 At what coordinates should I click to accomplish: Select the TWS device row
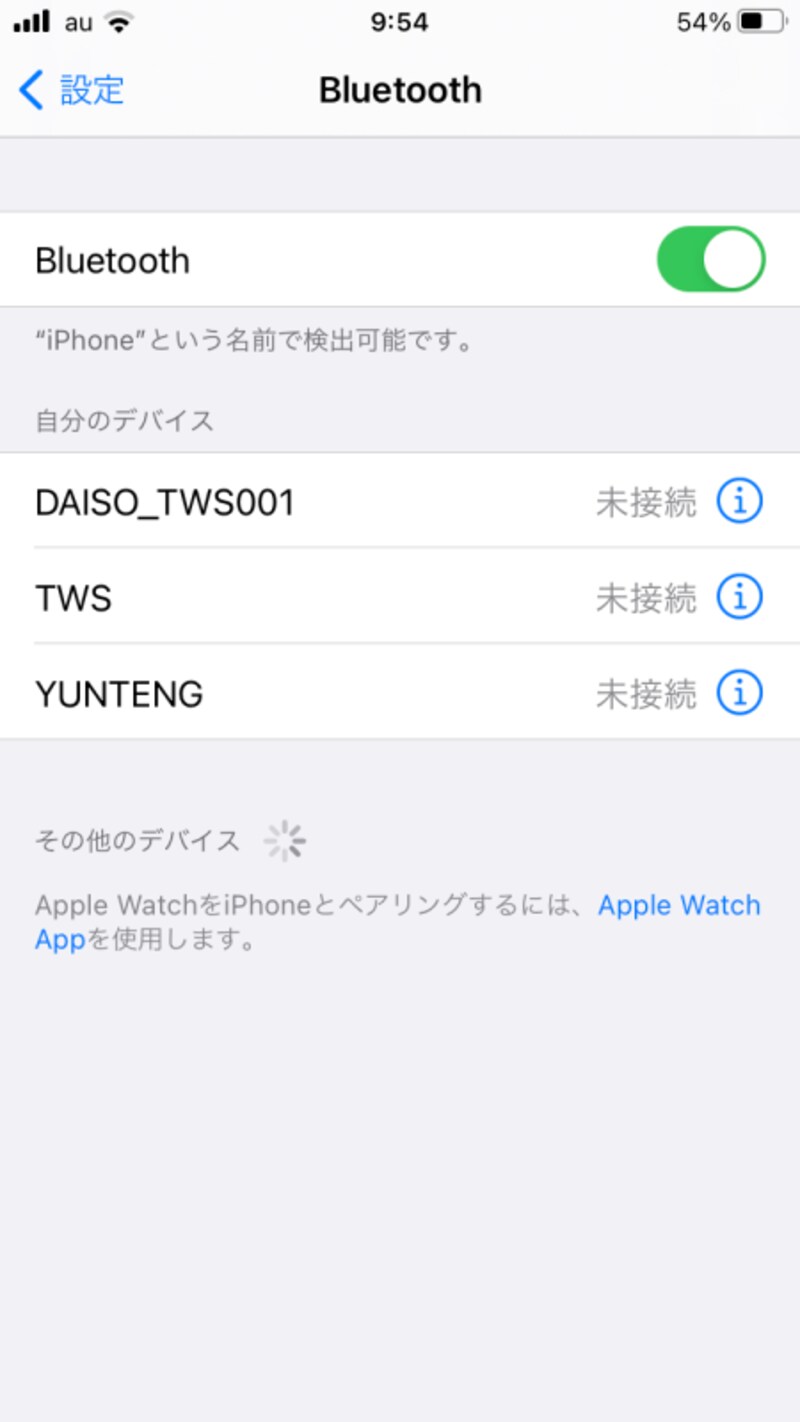click(x=300, y=597)
